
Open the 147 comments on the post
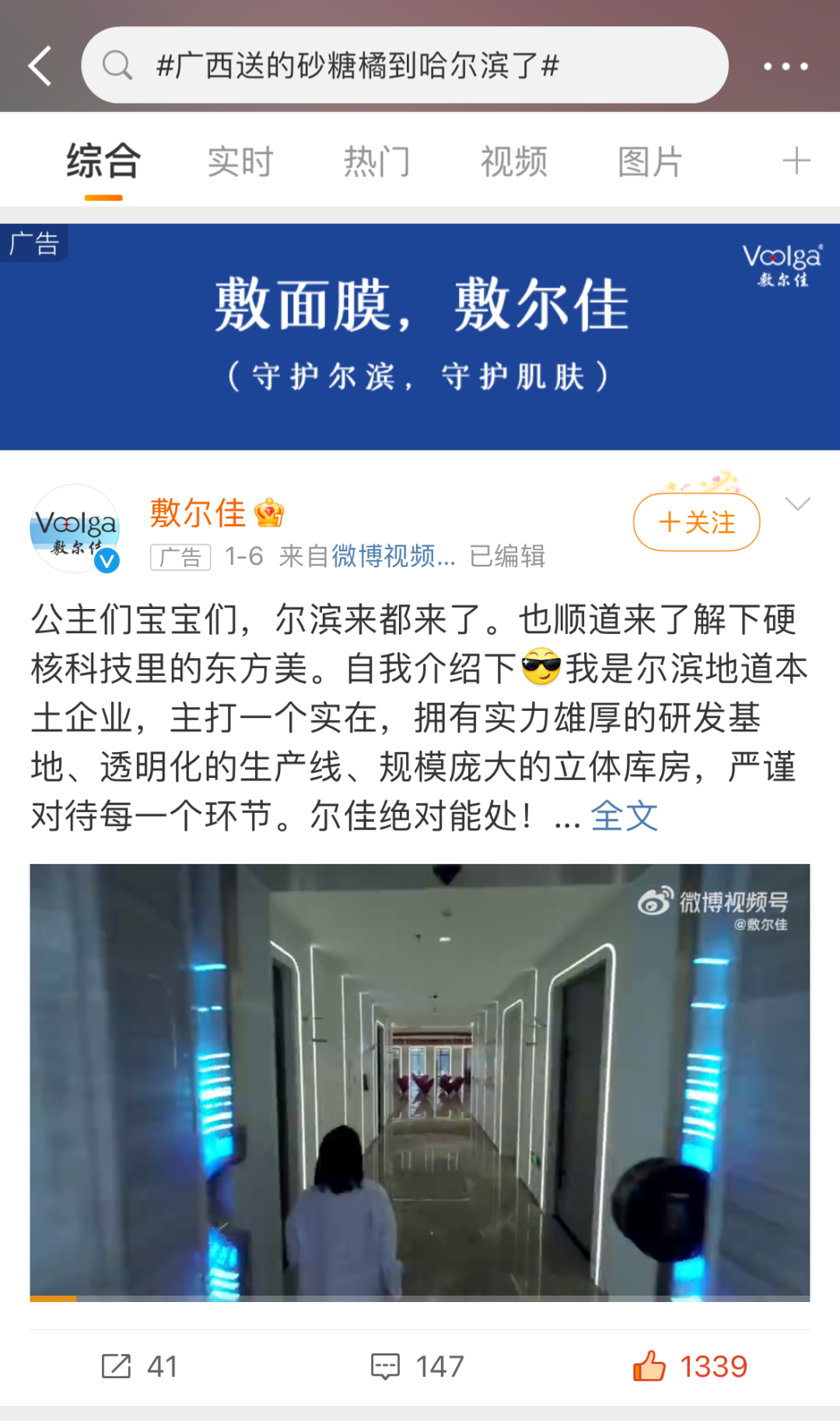point(418,1367)
